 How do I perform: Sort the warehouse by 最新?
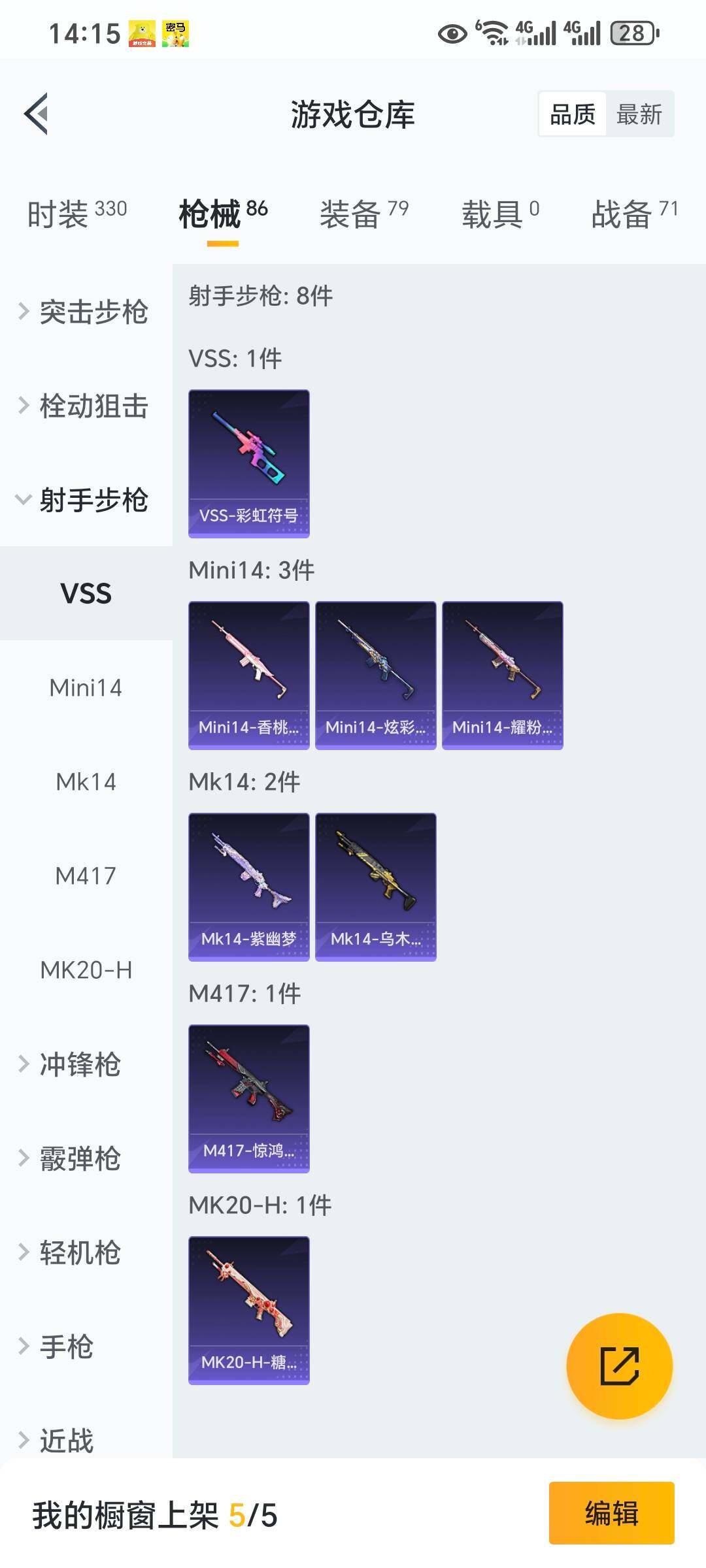click(x=639, y=114)
